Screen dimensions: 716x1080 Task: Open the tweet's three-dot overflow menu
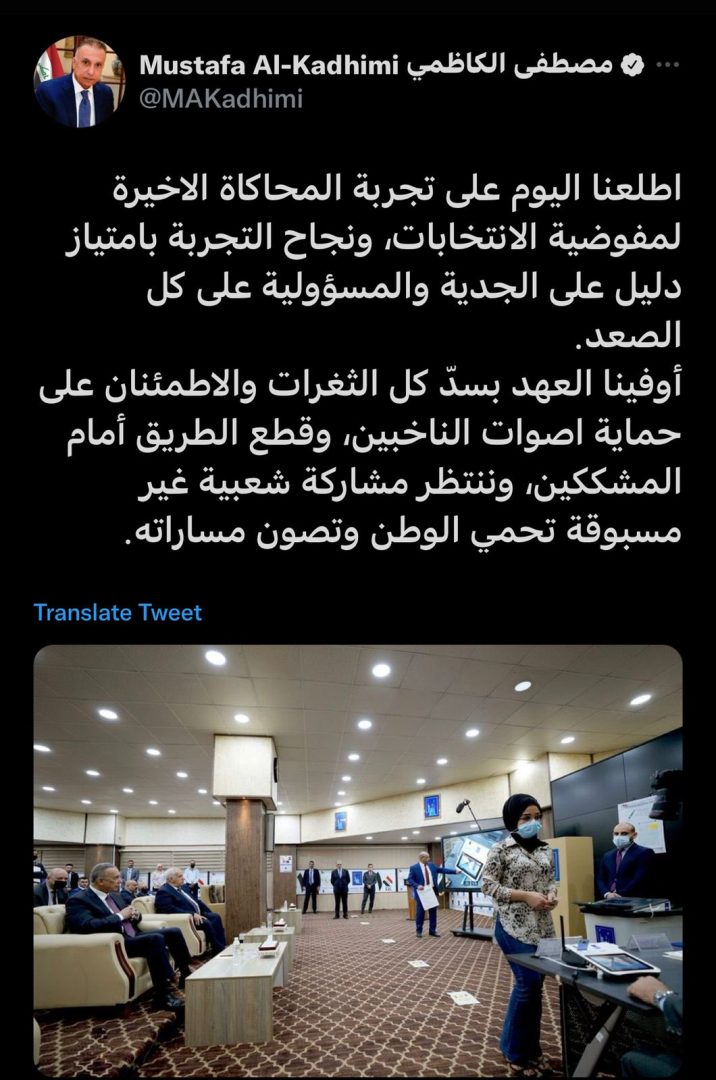click(666, 66)
